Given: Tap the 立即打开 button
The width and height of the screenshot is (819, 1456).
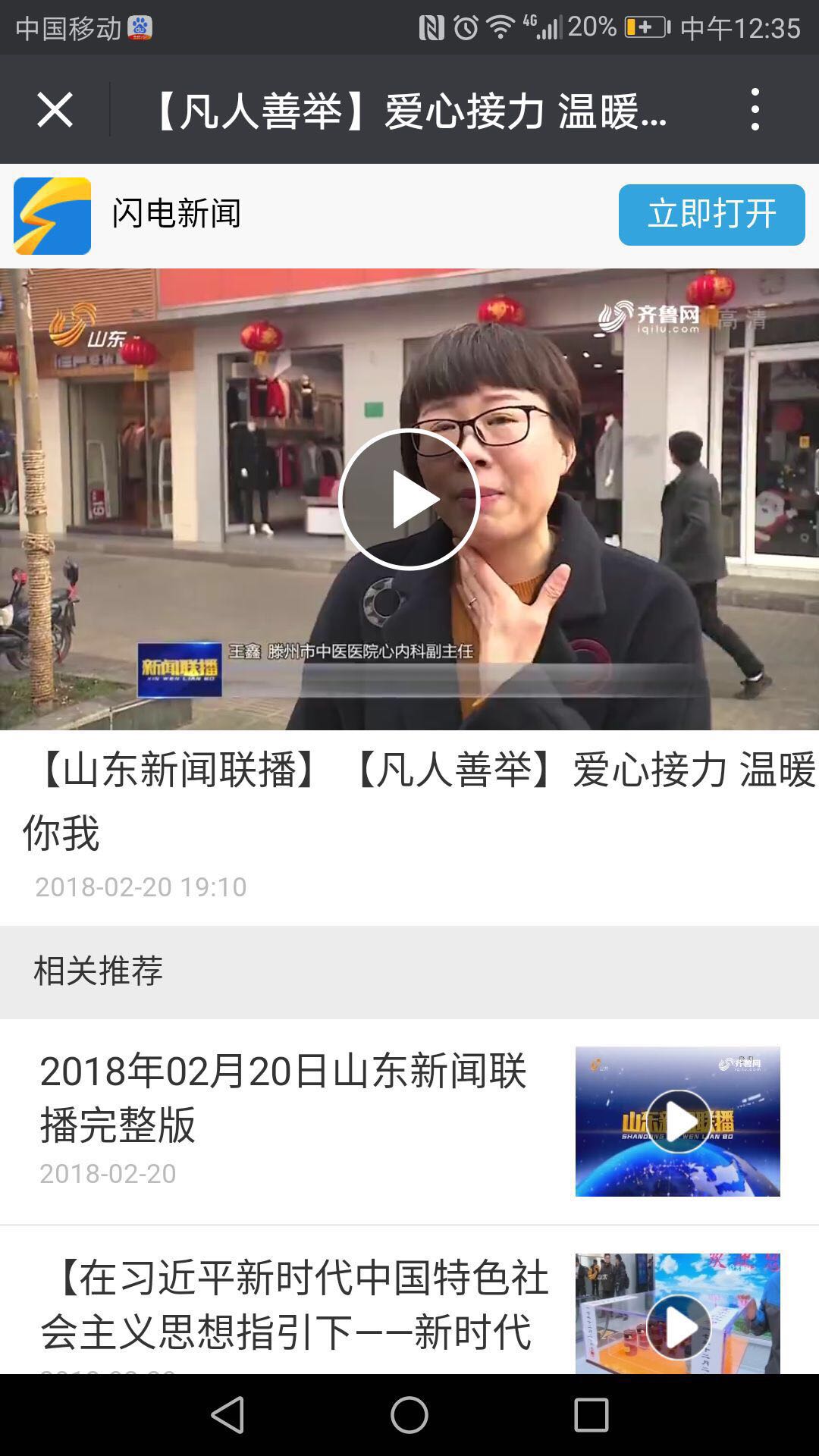Looking at the screenshot, I should coord(711,215).
